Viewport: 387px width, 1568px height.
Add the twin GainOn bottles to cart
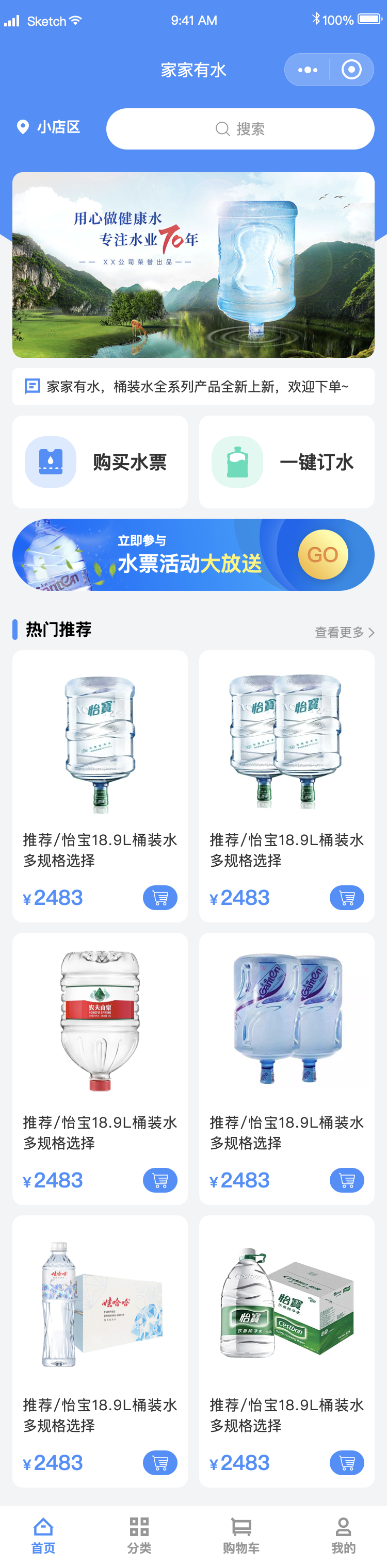click(x=347, y=1180)
